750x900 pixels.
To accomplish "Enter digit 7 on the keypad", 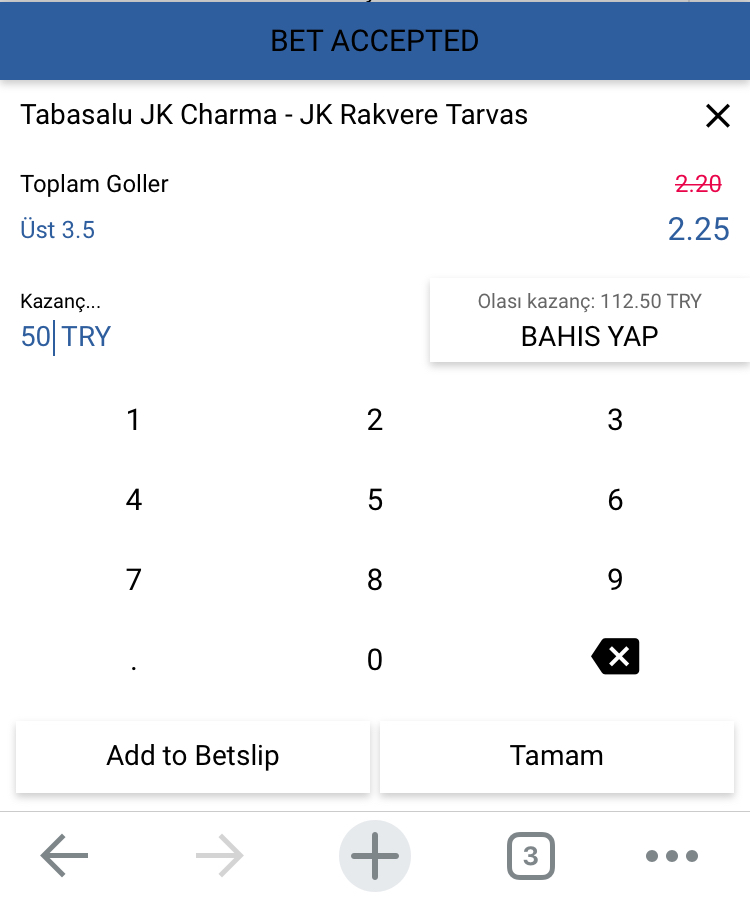I will (x=133, y=580).
